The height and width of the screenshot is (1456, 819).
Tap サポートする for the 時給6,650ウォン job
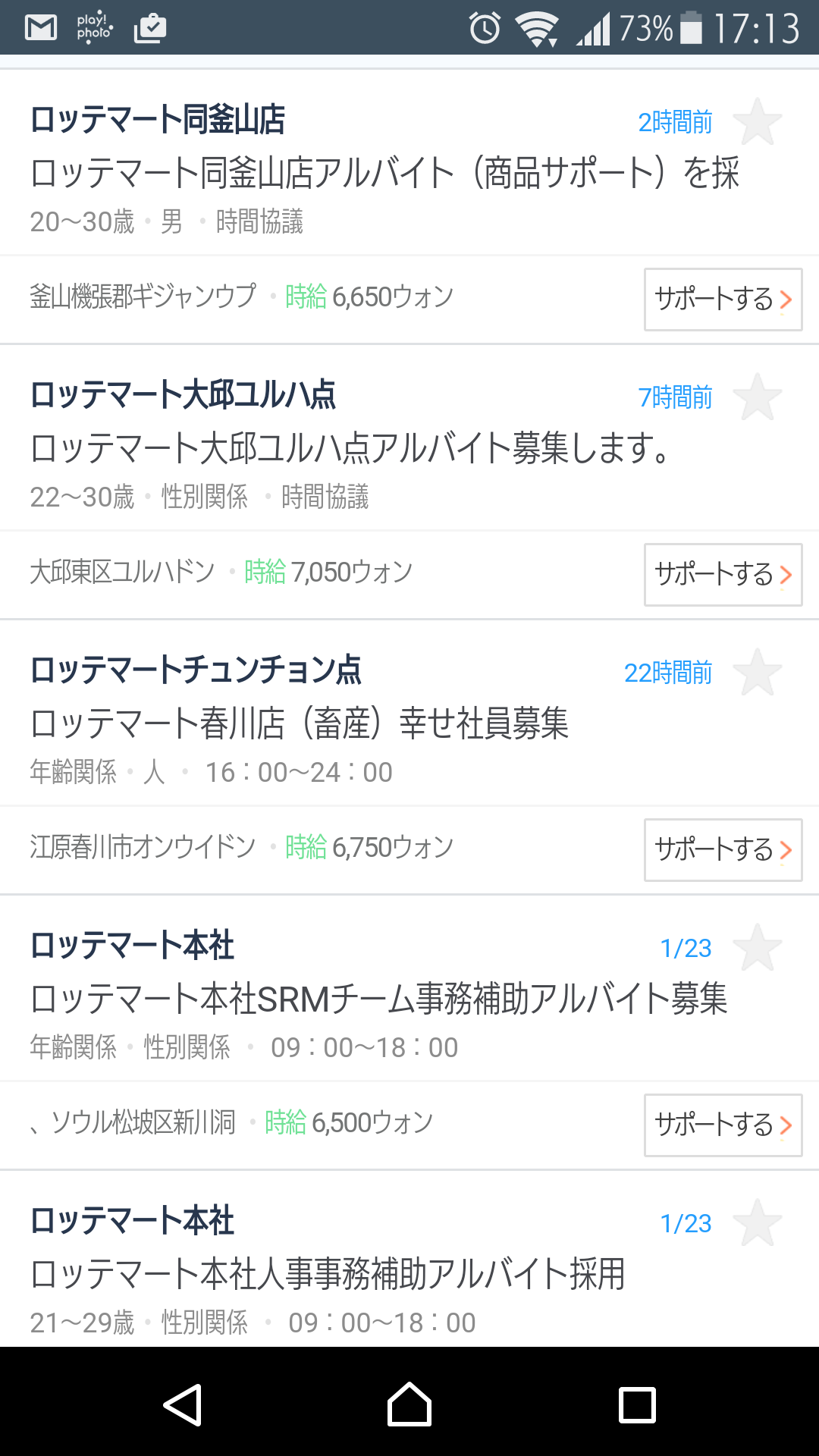click(723, 300)
